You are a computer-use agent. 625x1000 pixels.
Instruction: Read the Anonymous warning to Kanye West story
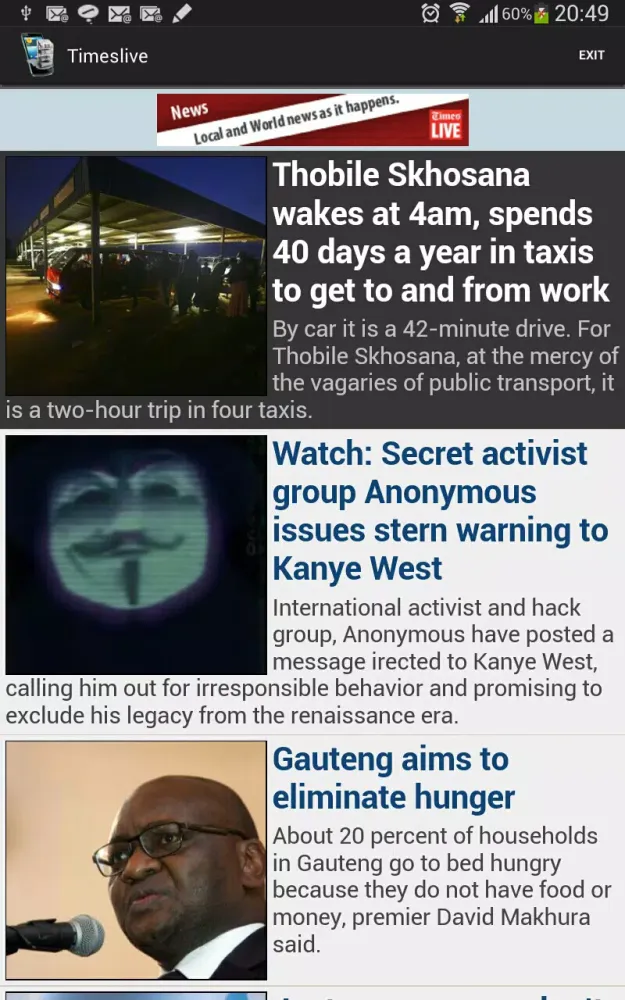click(440, 511)
